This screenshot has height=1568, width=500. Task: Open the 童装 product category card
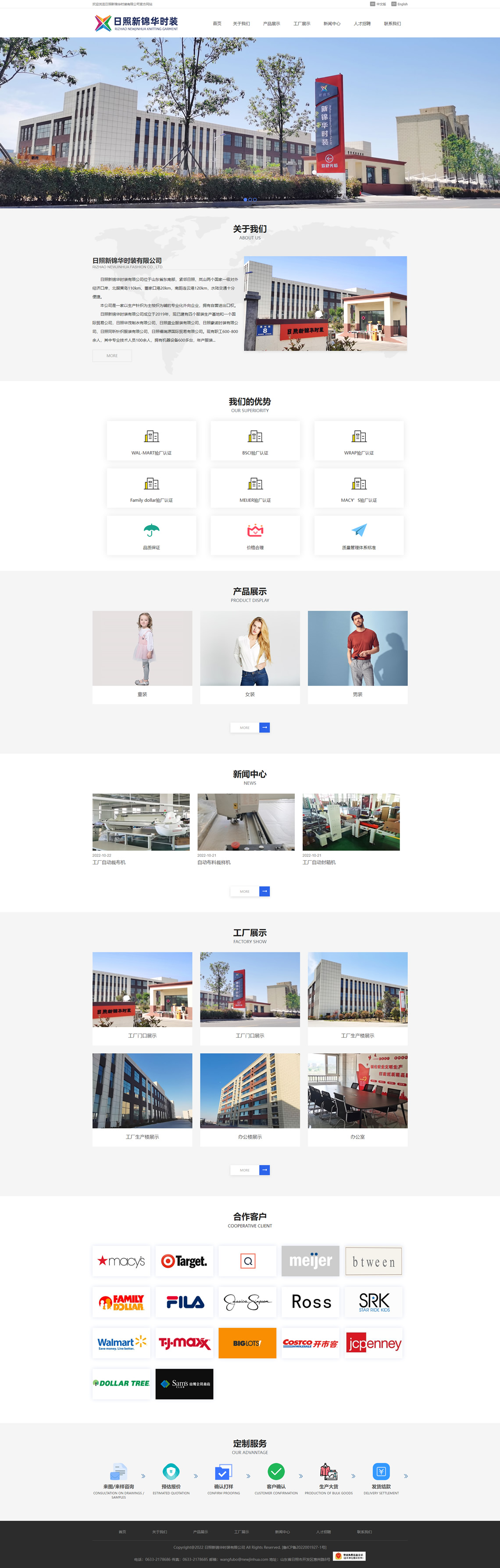coord(143,657)
